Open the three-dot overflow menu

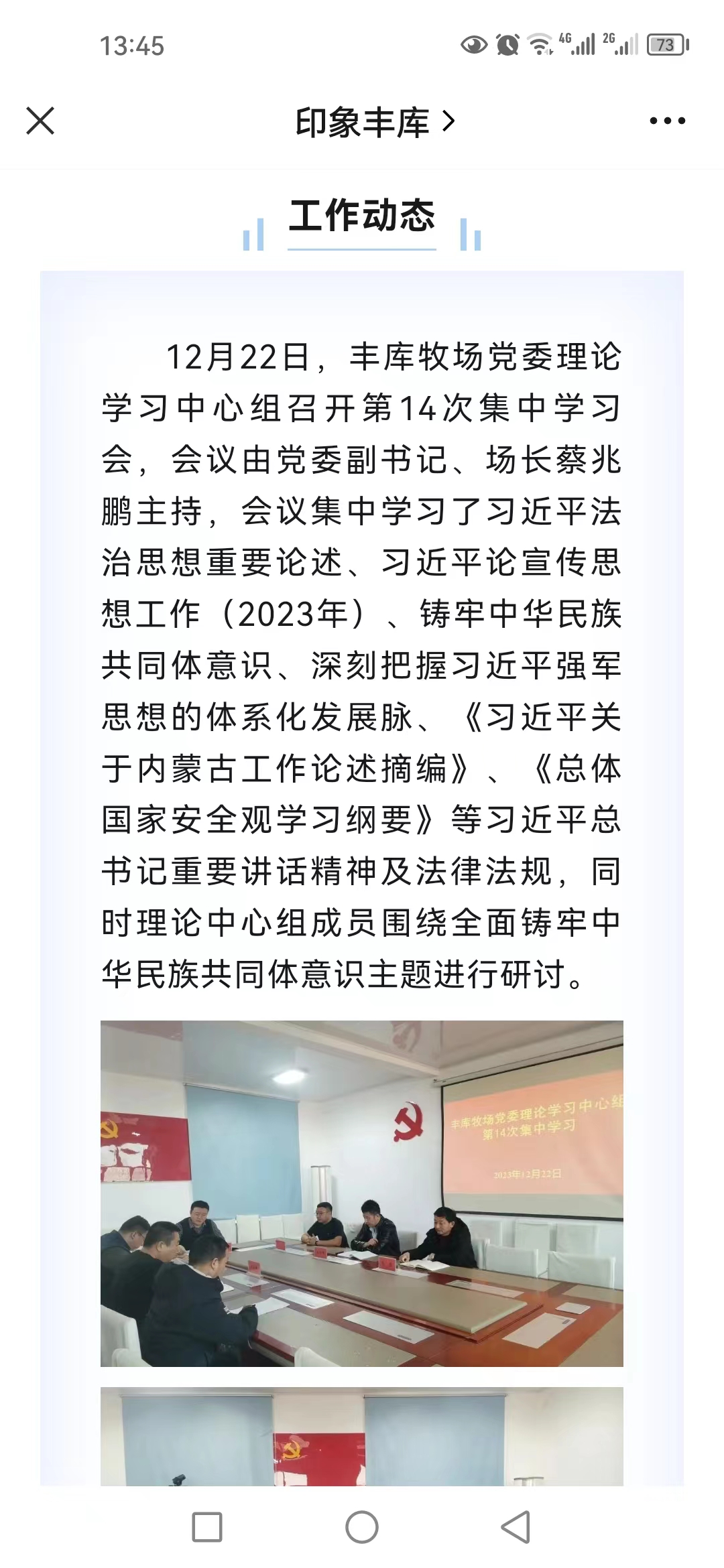pyautogui.click(x=668, y=121)
